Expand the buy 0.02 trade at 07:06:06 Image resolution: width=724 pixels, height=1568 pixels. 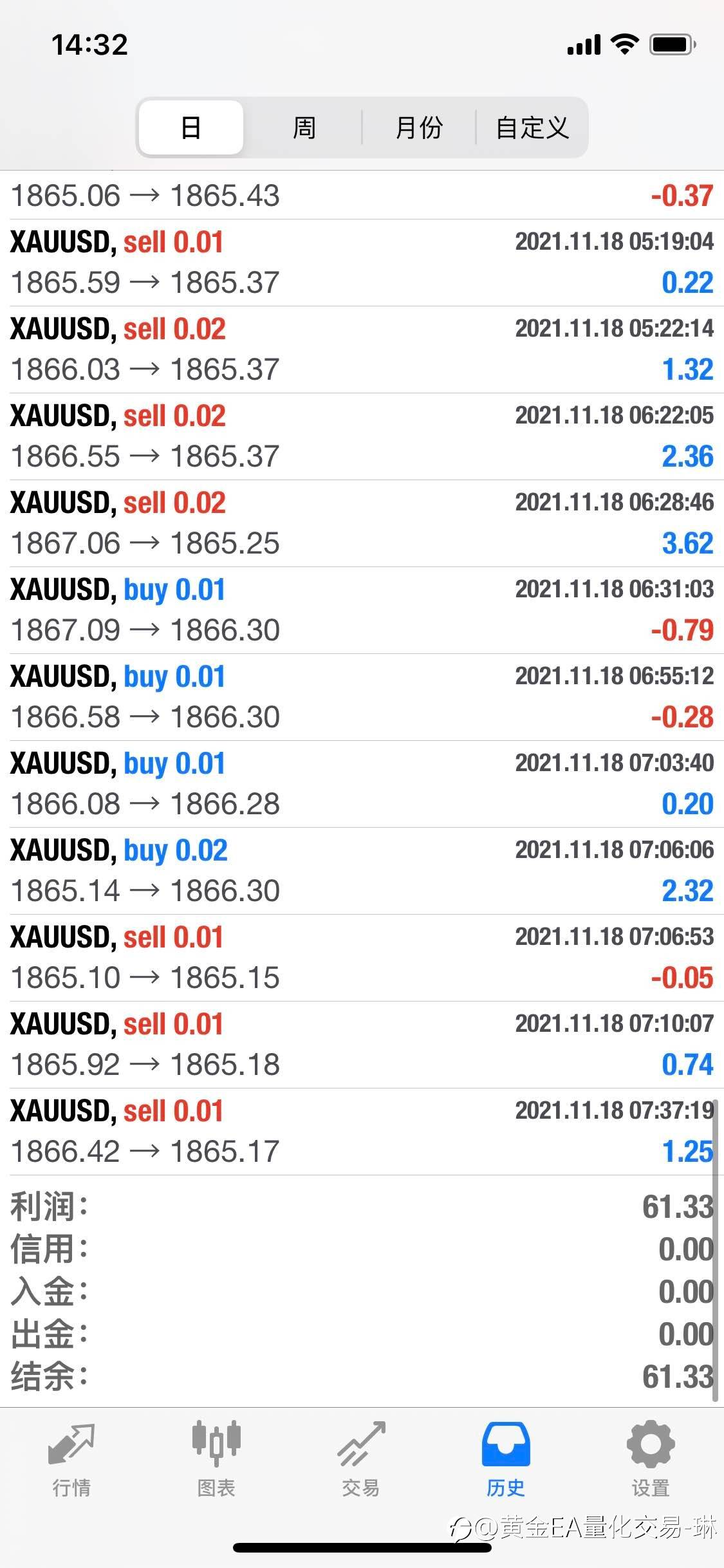[x=362, y=871]
